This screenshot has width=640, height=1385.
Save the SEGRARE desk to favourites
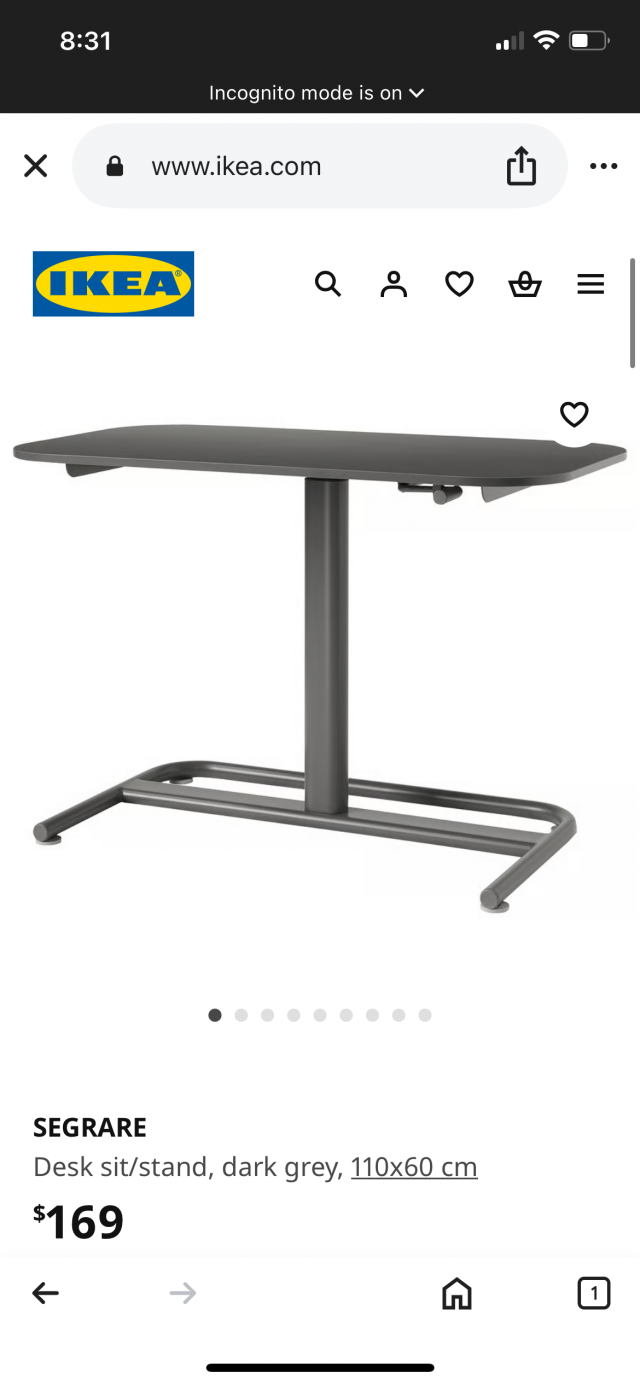point(574,414)
